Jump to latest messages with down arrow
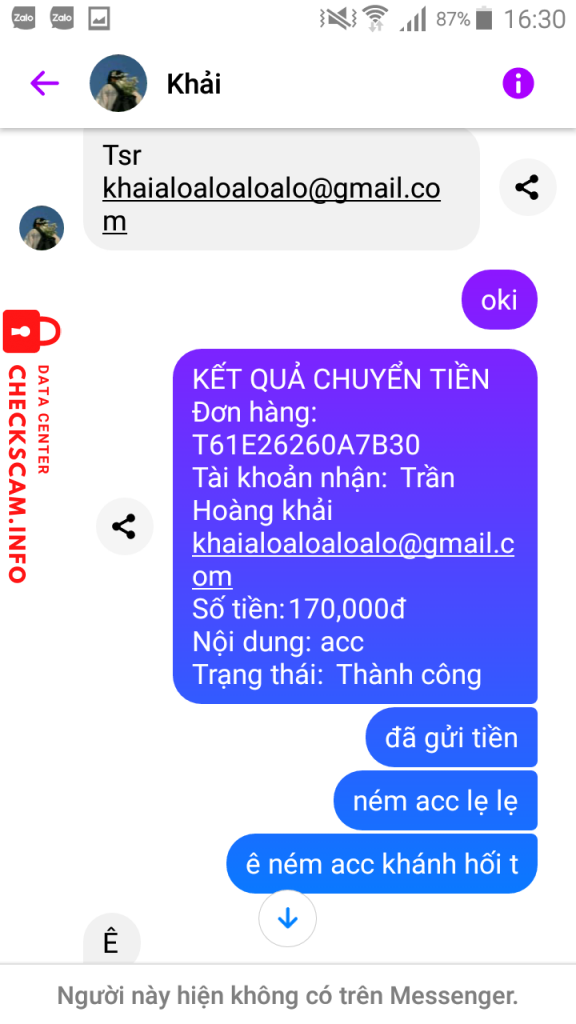 point(287,919)
